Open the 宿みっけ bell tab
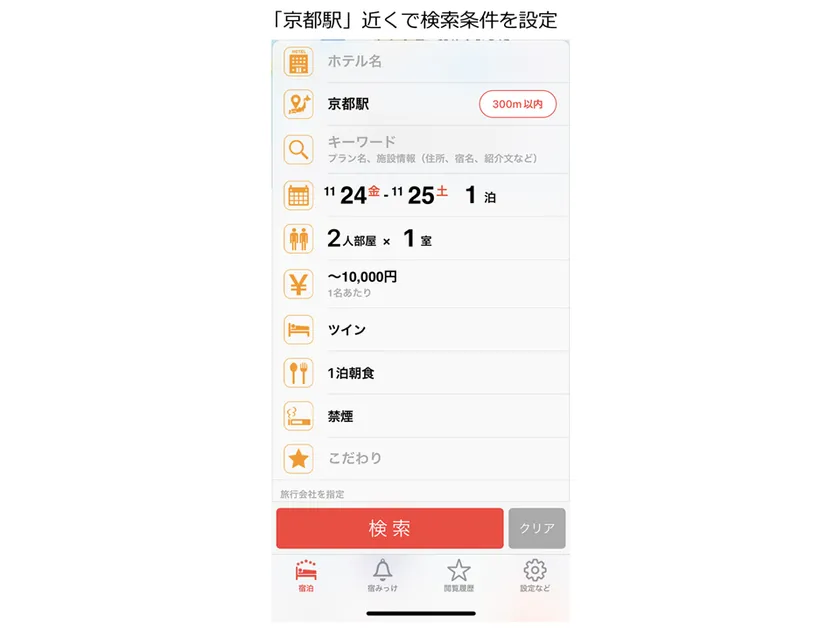Viewport: 840px width, 630px height. click(382, 577)
